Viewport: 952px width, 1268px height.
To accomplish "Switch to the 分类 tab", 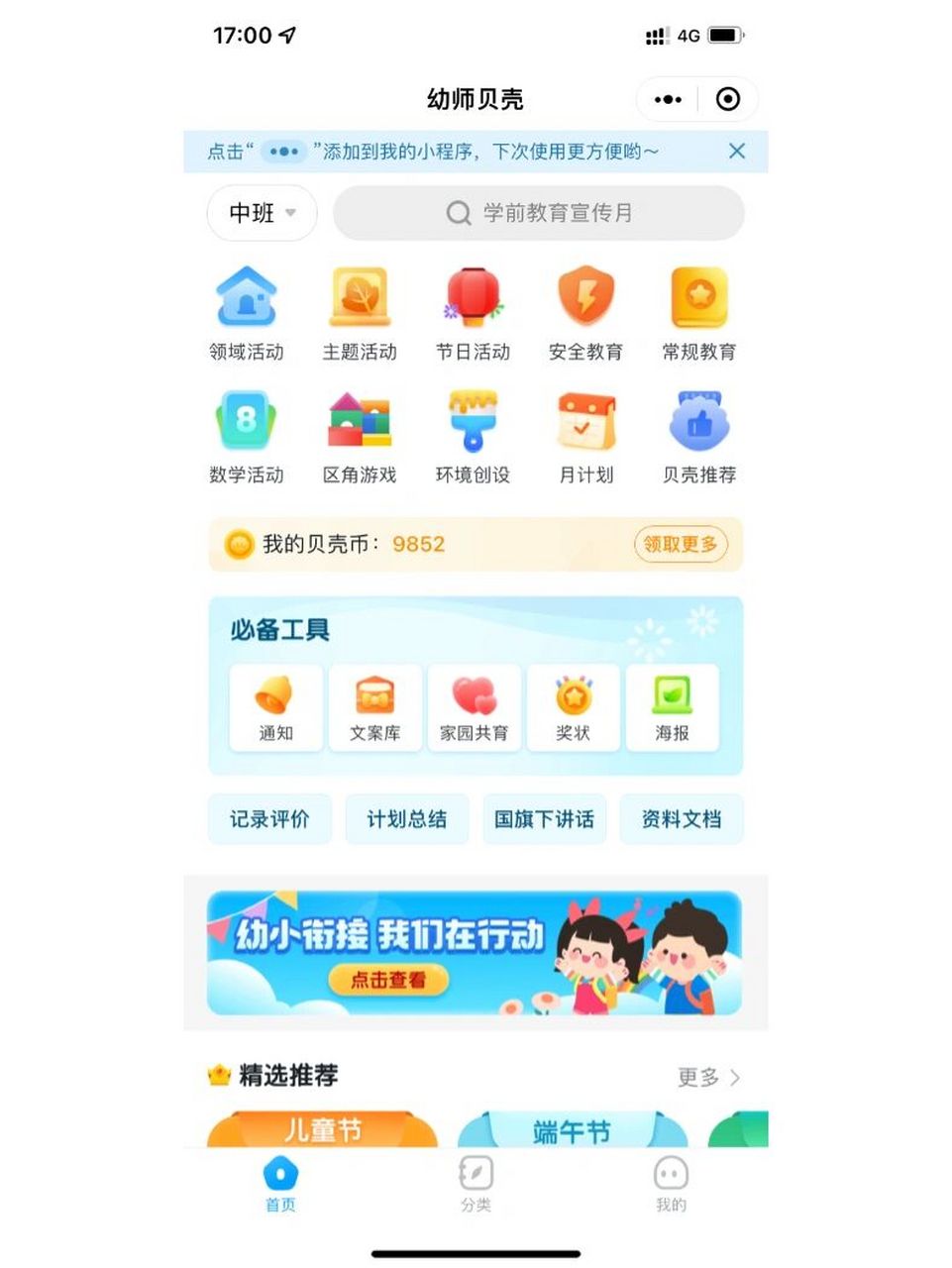I will [476, 1185].
